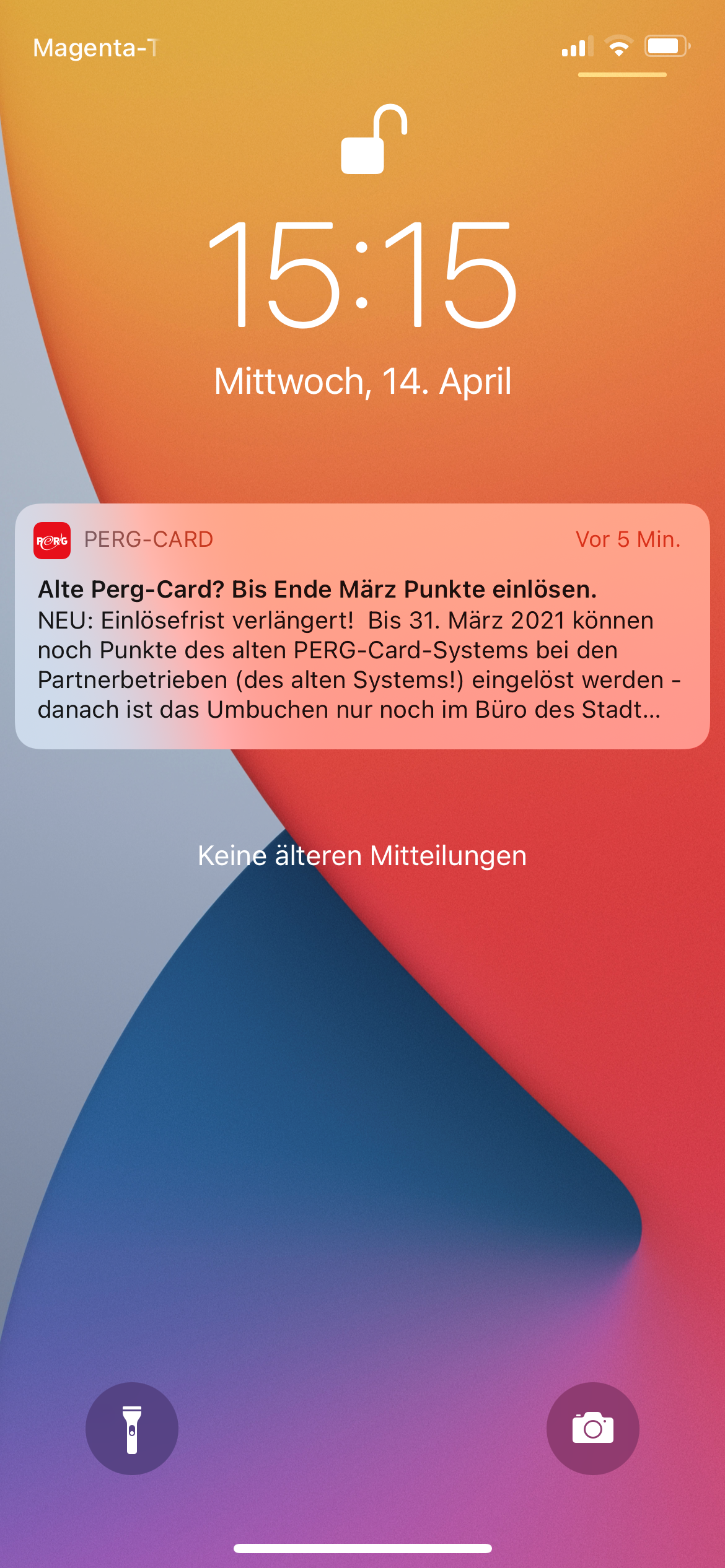This screenshot has width=725, height=1568.
Task: Turn on the flashlight
Action: point(132,1428)
